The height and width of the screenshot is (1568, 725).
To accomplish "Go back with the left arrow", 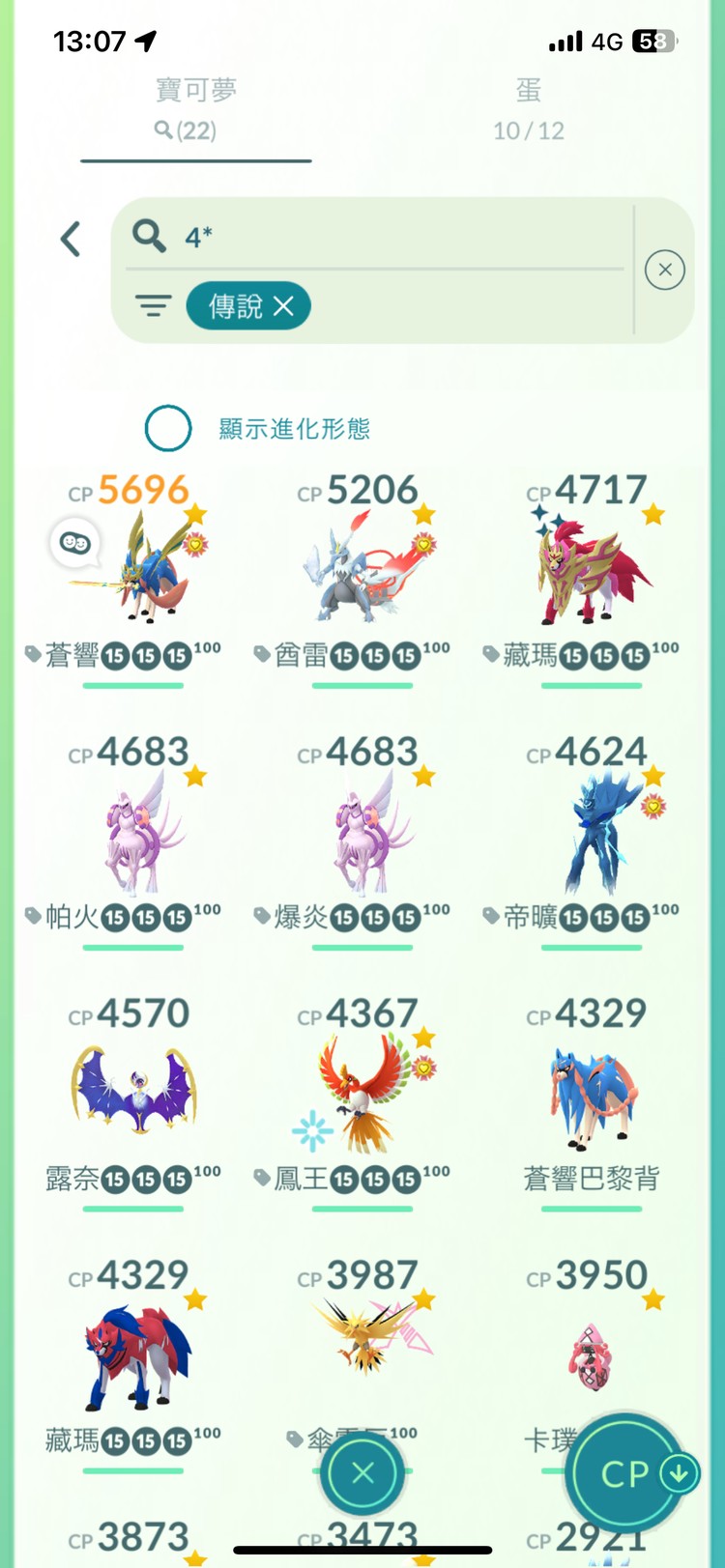I will (71, 239).
